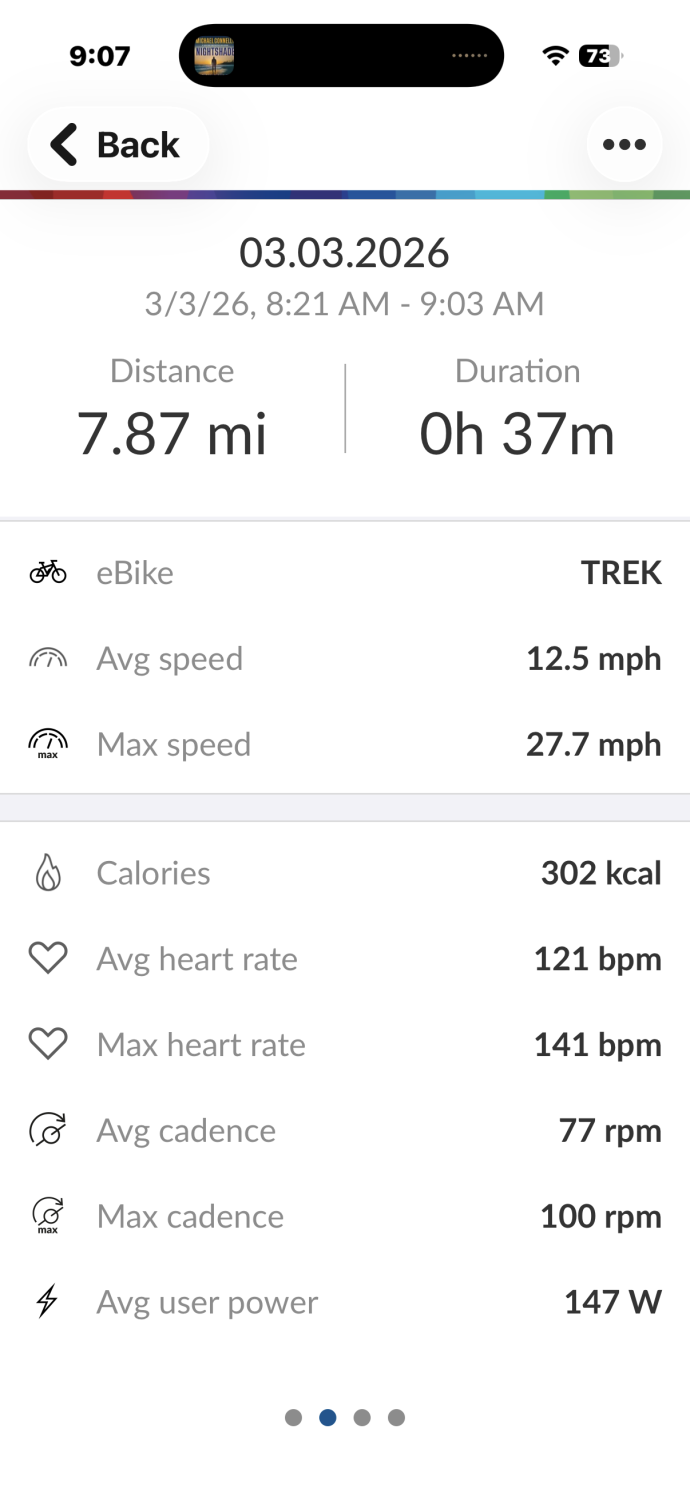The width and height of the screenshot is (690, 1500).
Task: Open the now-playing audio in Dynamic Island
Action: click(x=340, y=56)
